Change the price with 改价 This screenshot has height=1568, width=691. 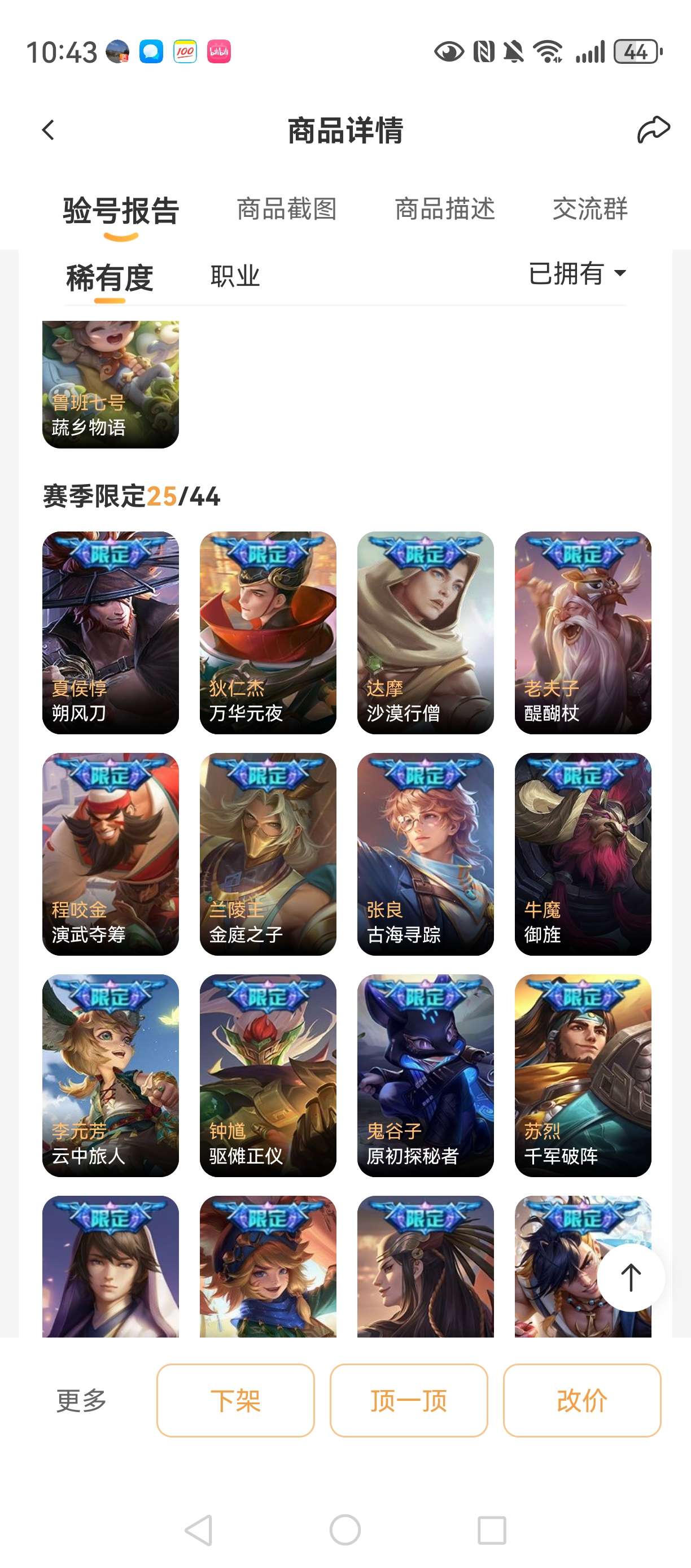[582, 1401]
